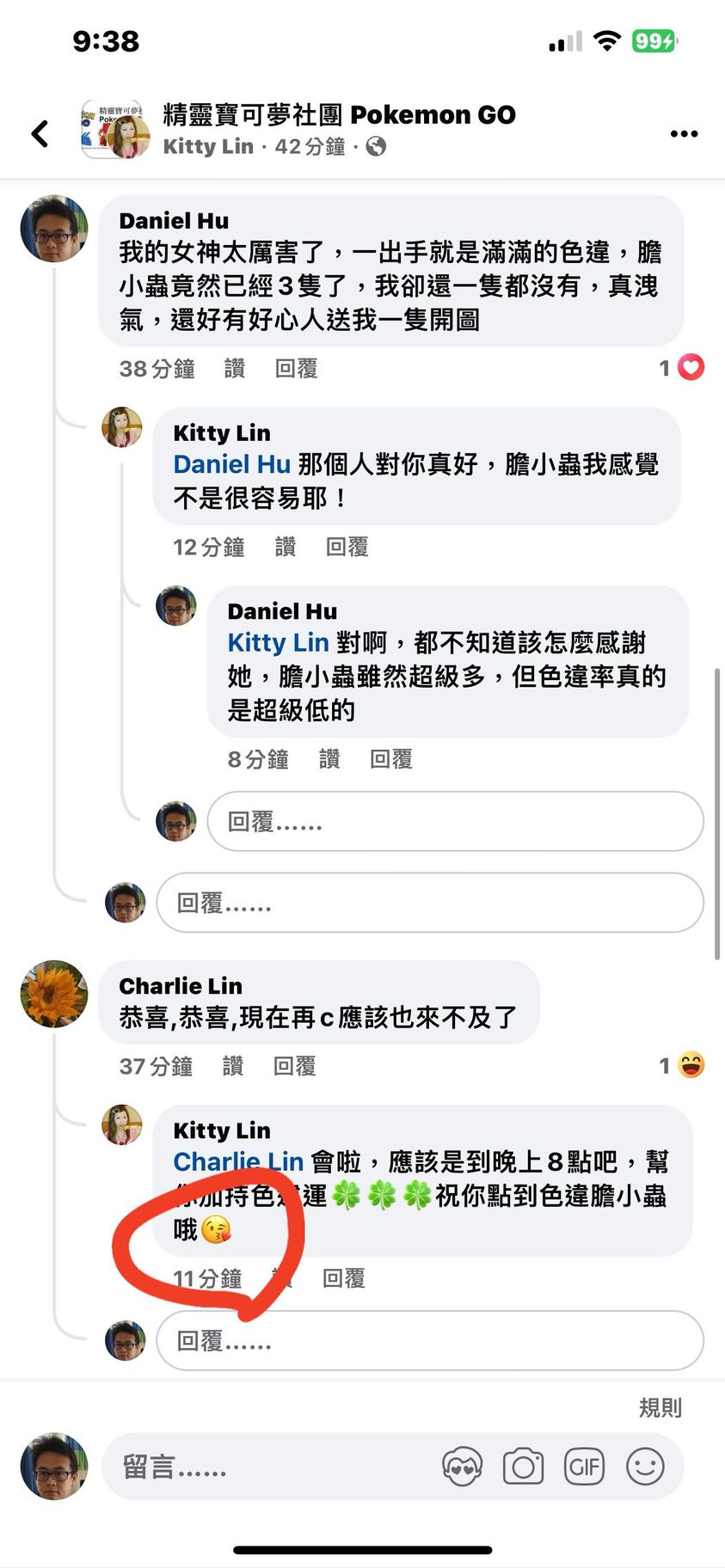Viewport: 725px width, 1568px height.
Task: Open the GIF picker
Action: 584,1467
